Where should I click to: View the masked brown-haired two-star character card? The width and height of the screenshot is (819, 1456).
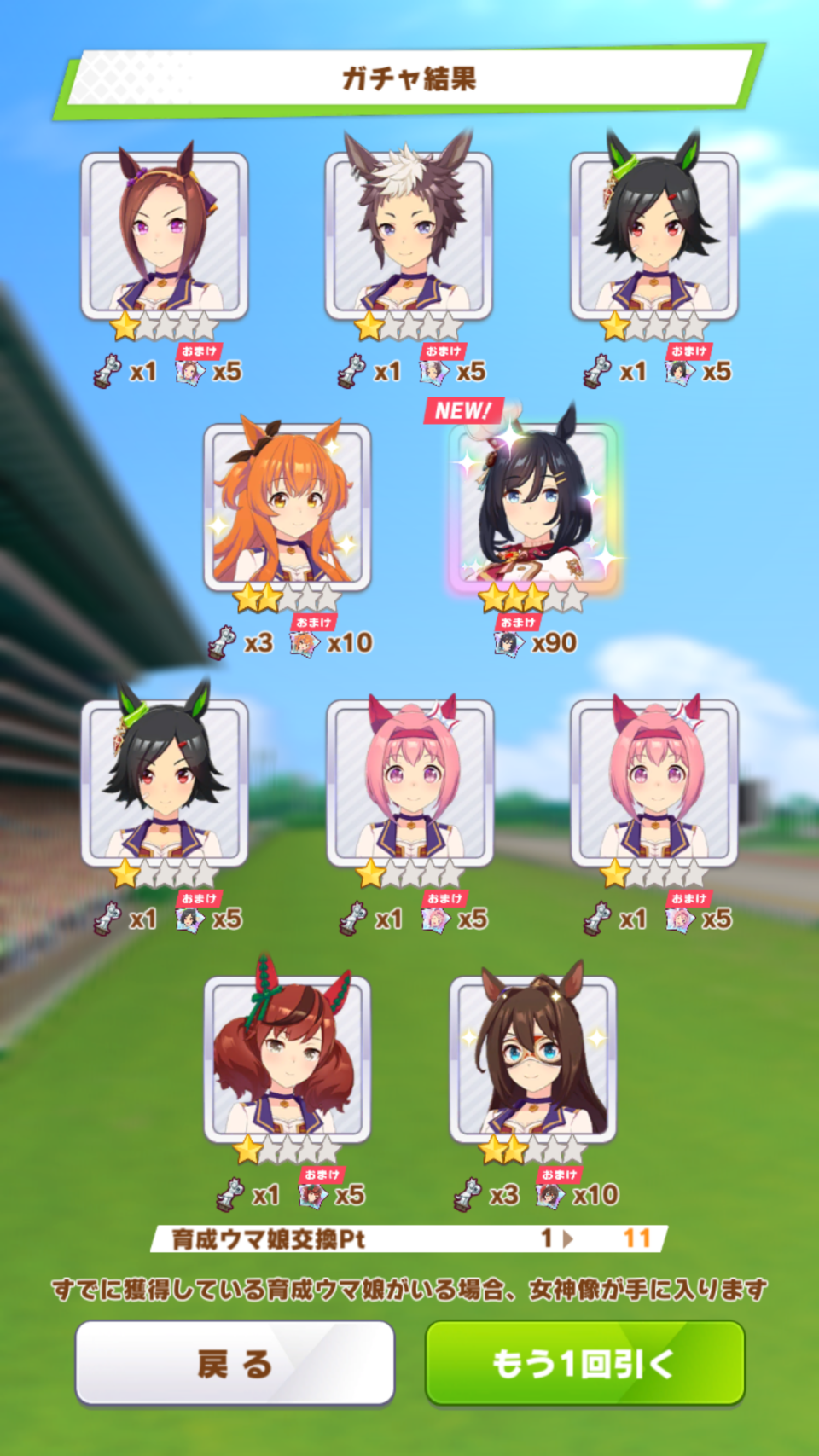(x=532, y=1059)
